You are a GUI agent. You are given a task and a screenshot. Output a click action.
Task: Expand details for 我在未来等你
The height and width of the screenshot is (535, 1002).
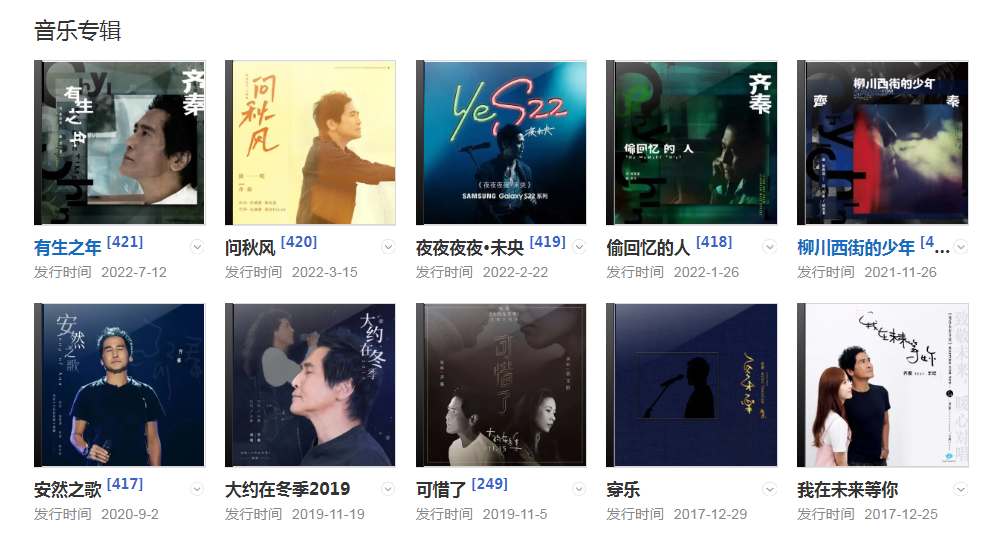click(x=961, y=489)
